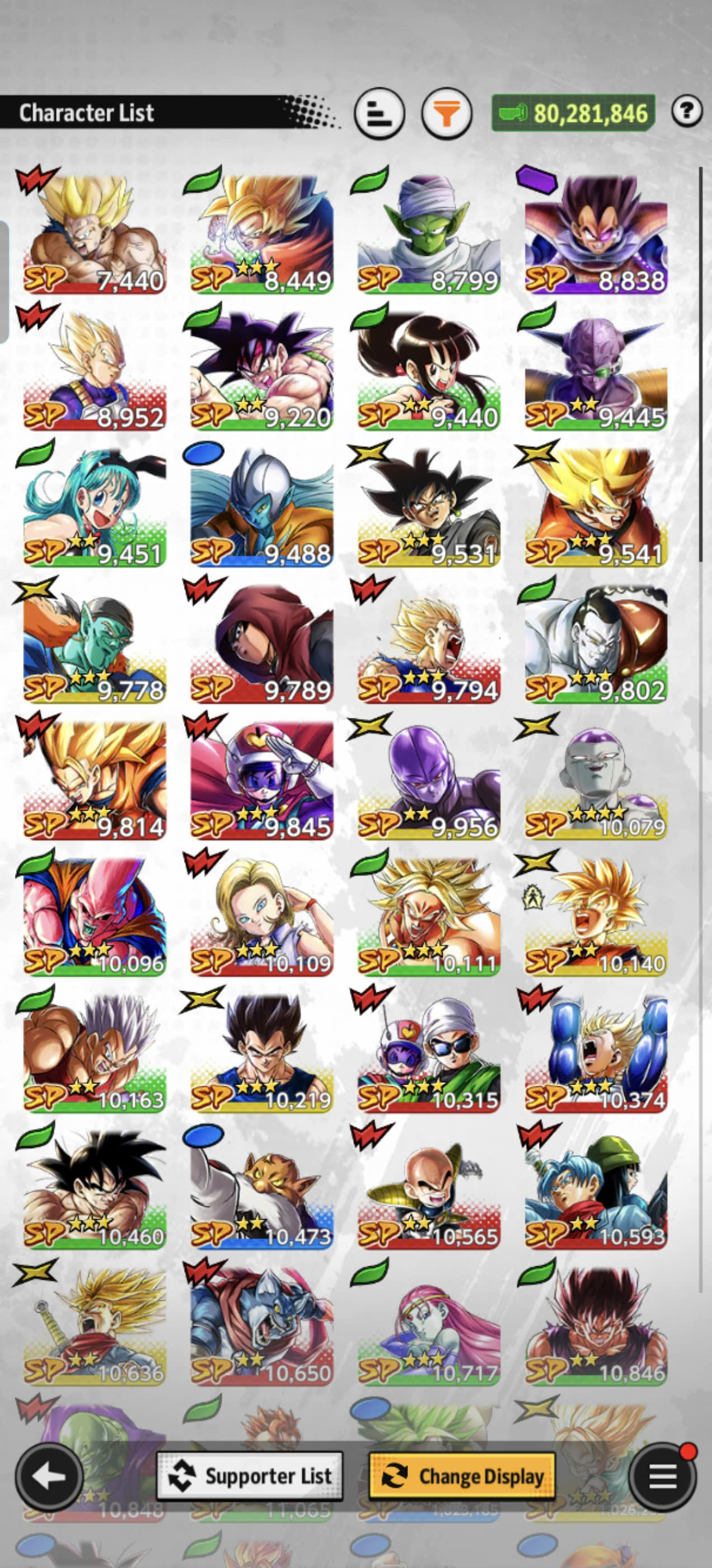Open the orange filter funnel

[447, 113]
